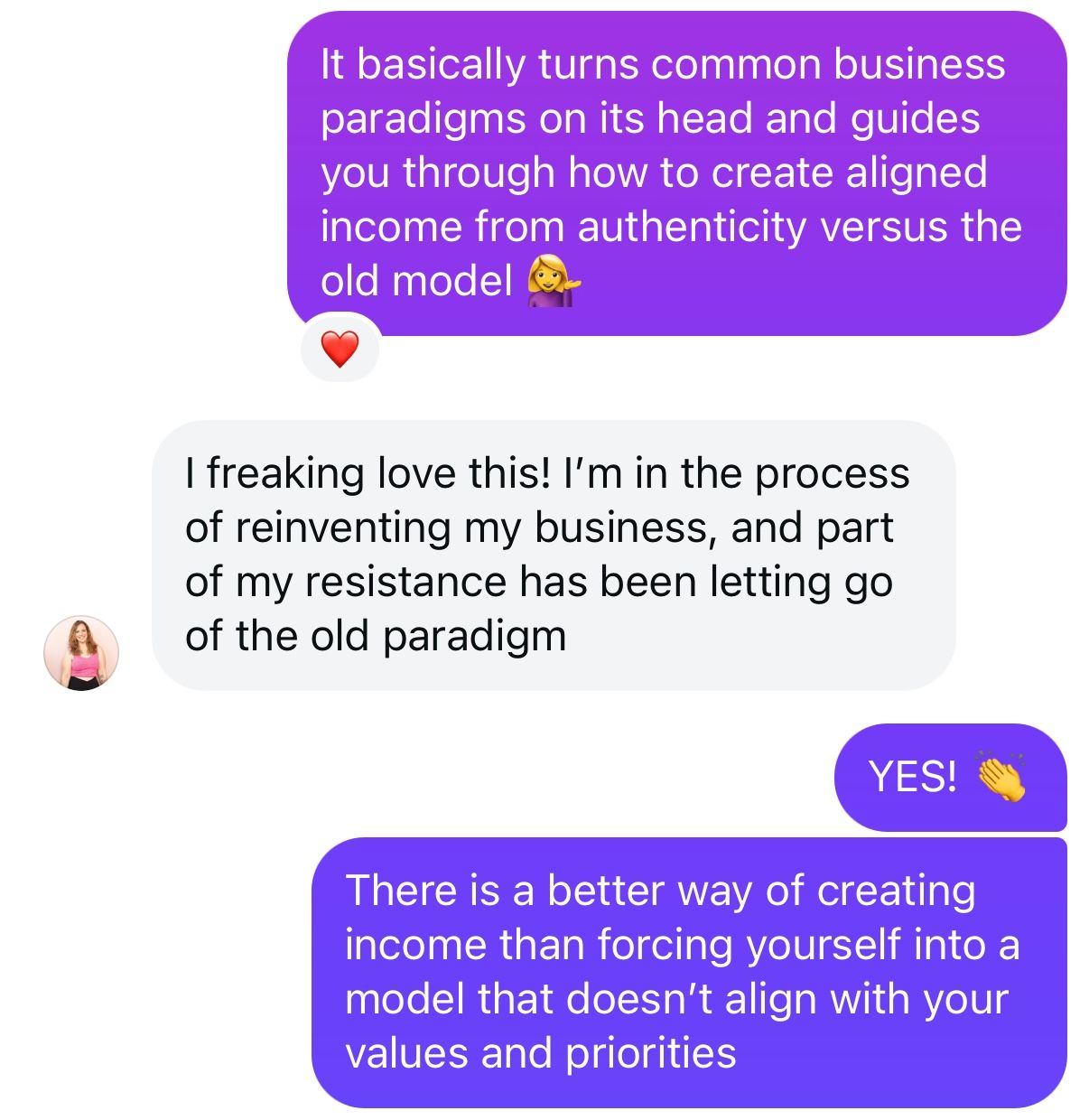Open the sender's profile picture avatar

[81, 653]
